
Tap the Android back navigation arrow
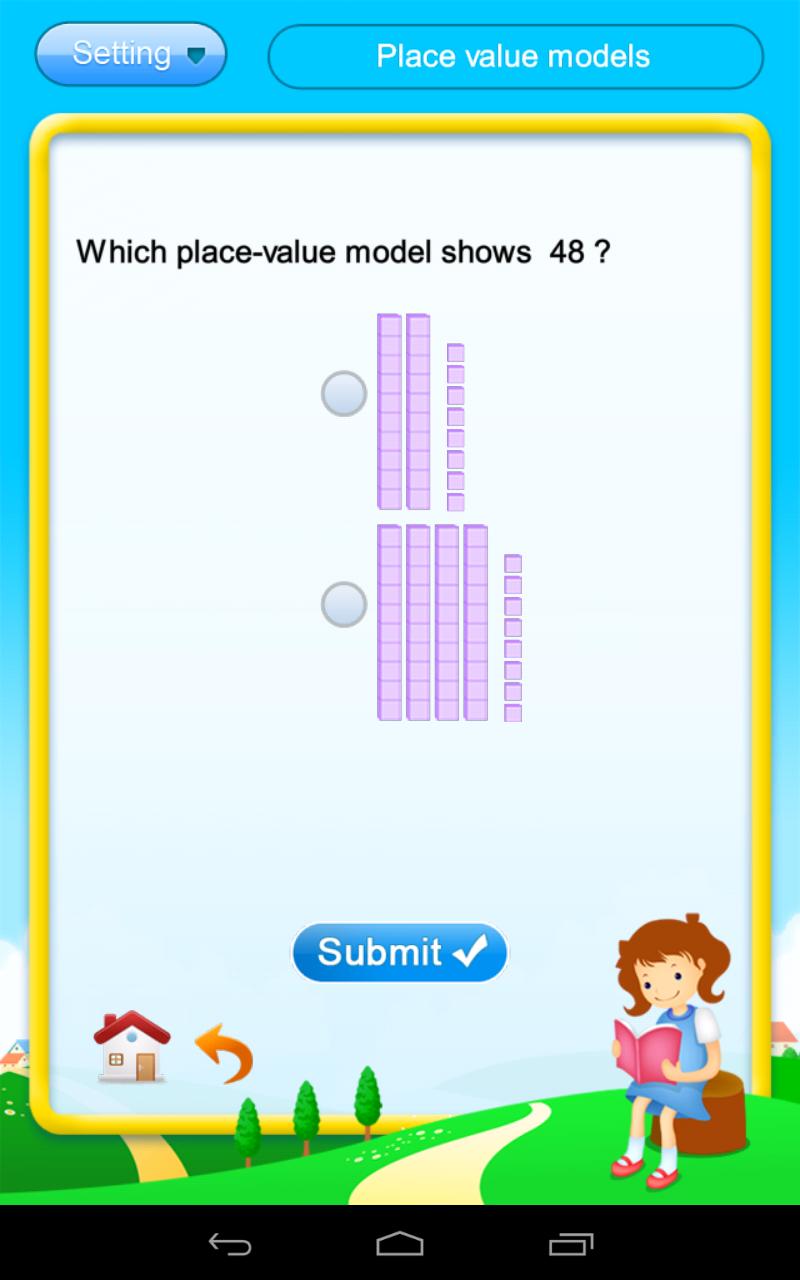(x=228, y=1243)
